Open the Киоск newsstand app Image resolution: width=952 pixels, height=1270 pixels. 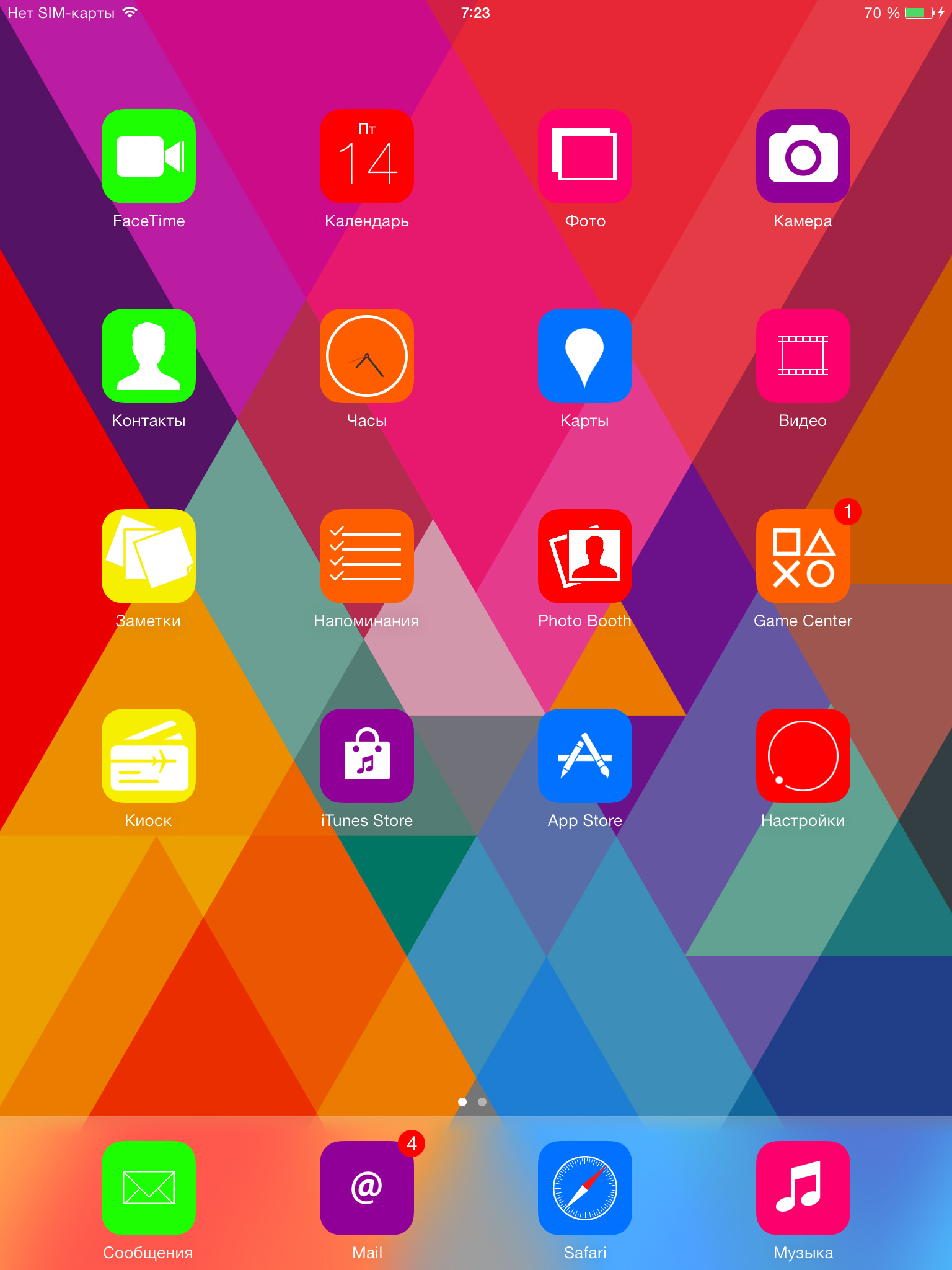149,756
